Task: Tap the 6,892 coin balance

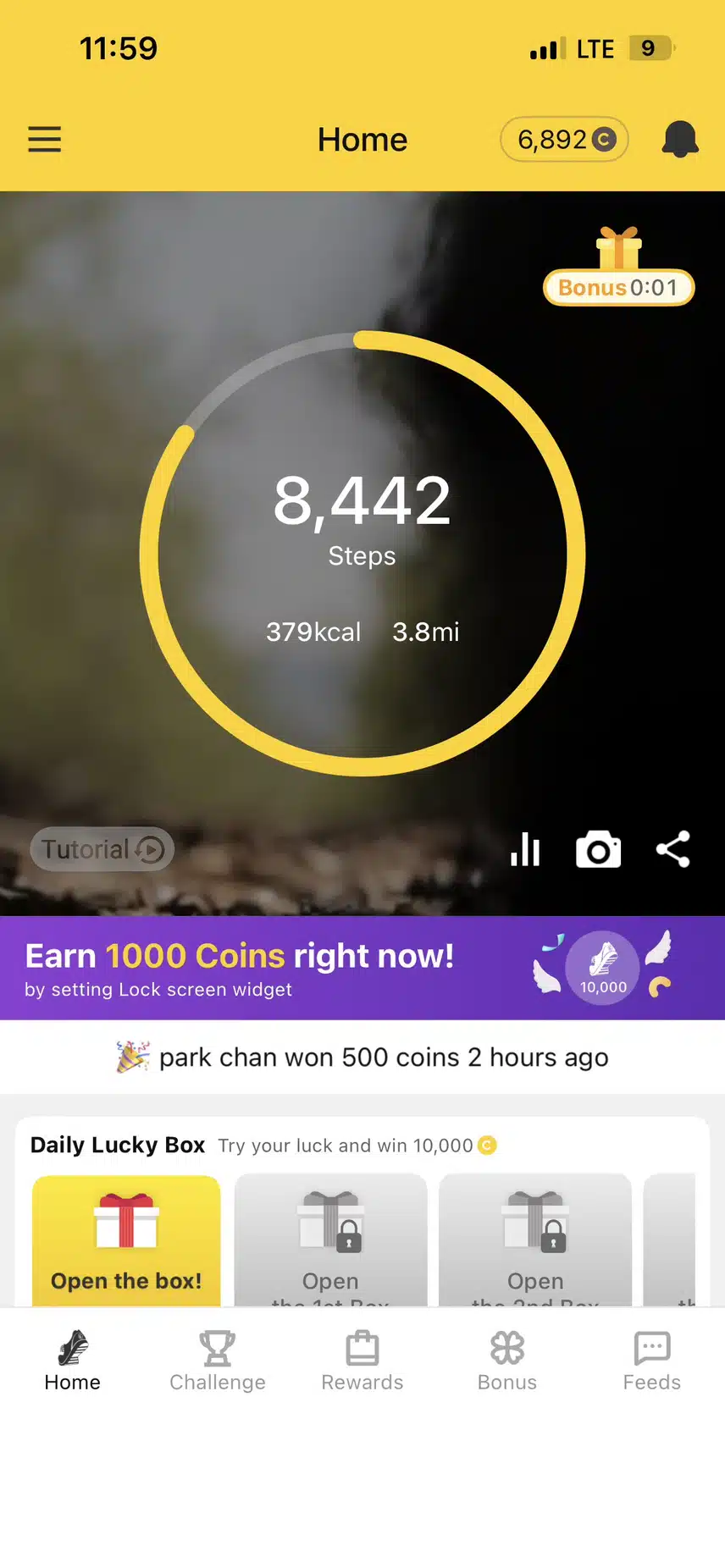Action: point(565,139)
